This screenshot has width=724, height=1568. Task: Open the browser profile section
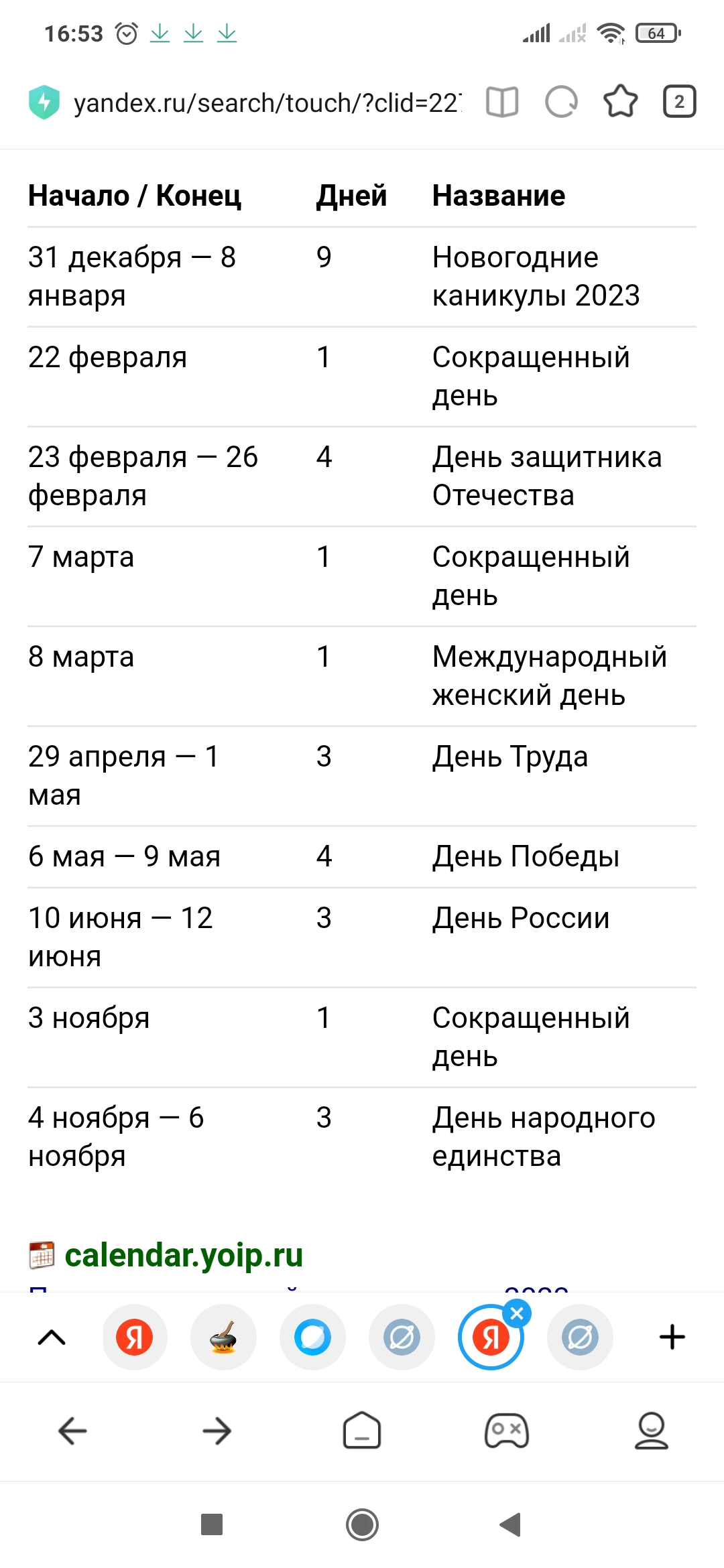point(652,1431)
